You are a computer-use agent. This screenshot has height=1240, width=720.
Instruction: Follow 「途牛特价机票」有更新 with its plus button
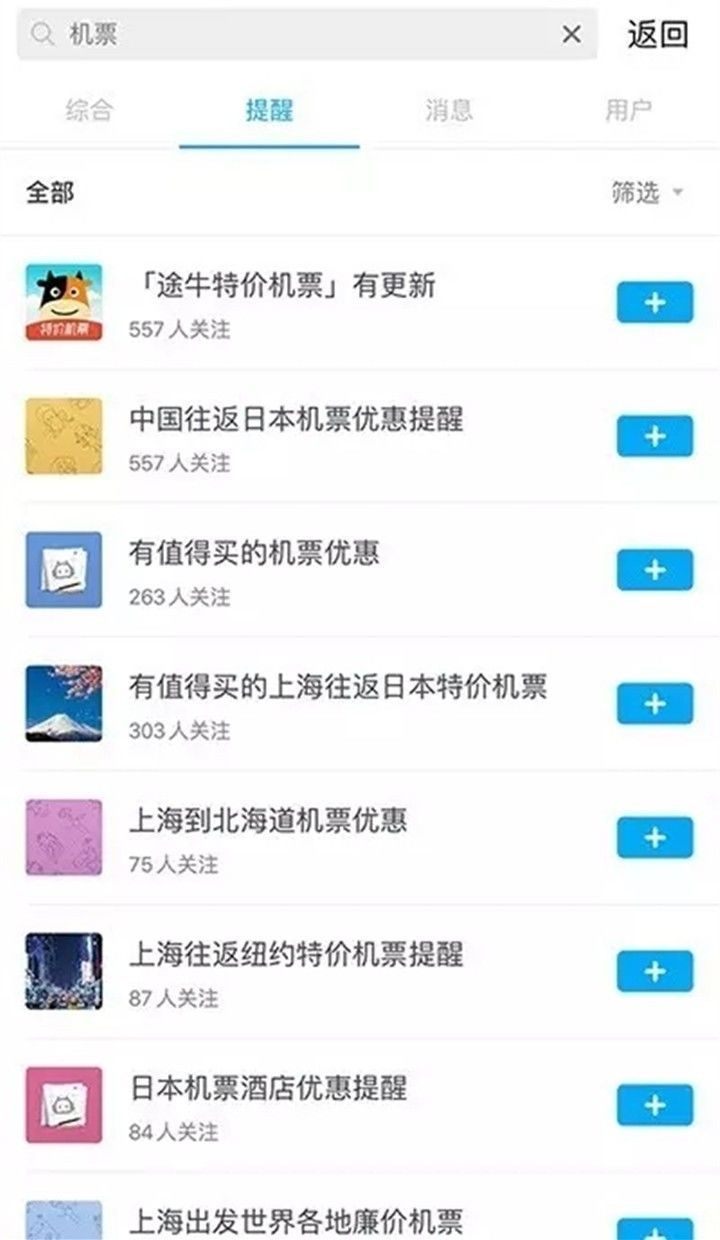[654, 303]
